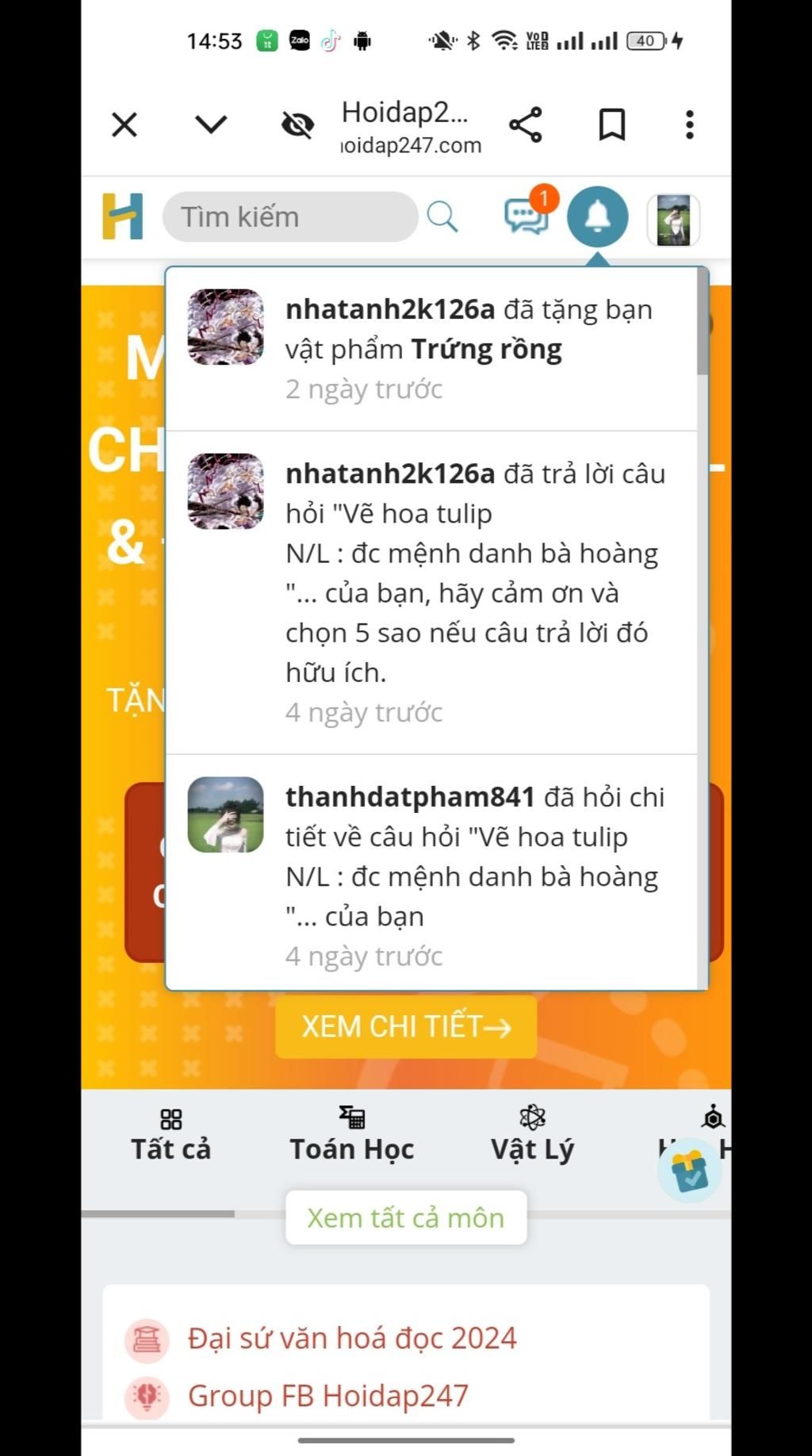Tap XEM CHI TIẾT button
812x1456 pixels.
point(406,1027)
